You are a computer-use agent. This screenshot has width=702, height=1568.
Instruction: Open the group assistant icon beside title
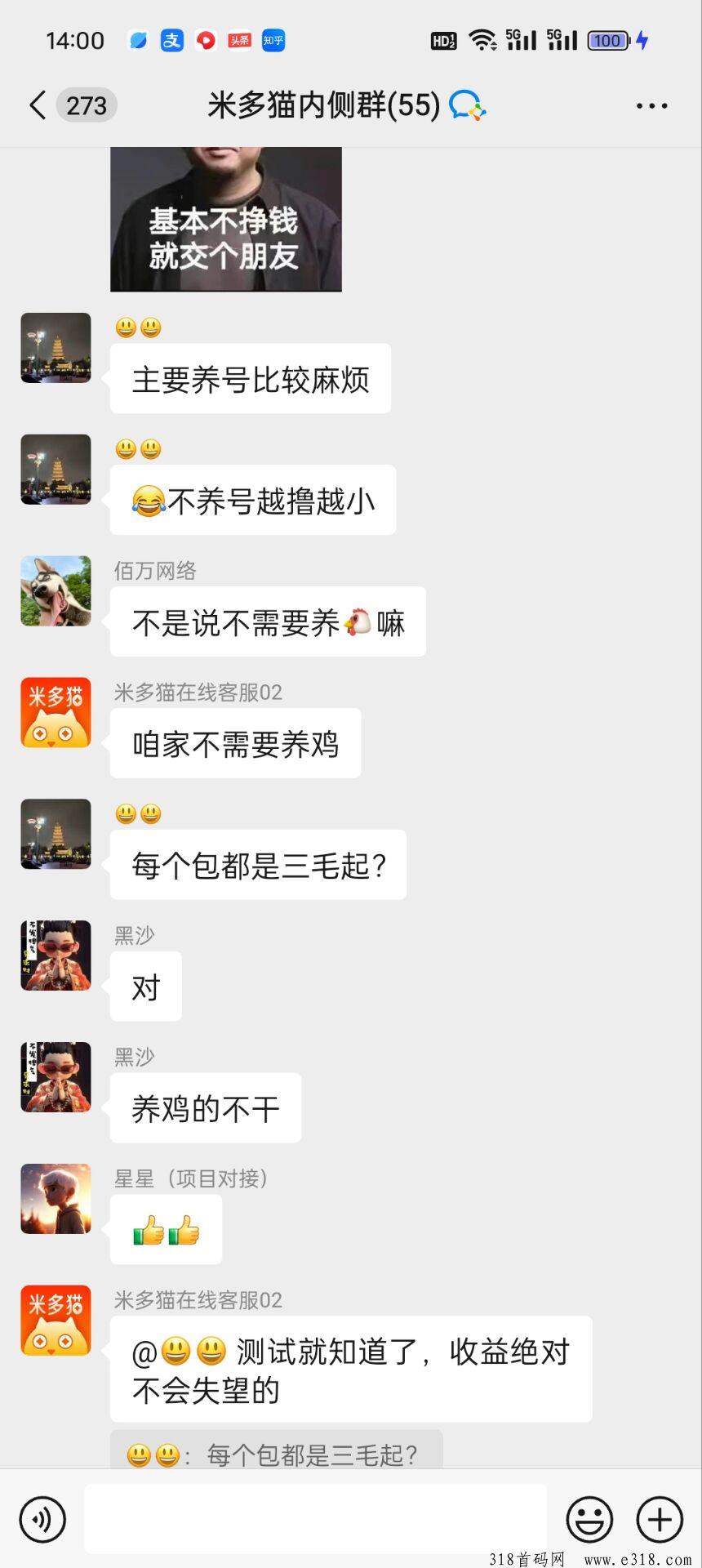(x=468, y=105)
